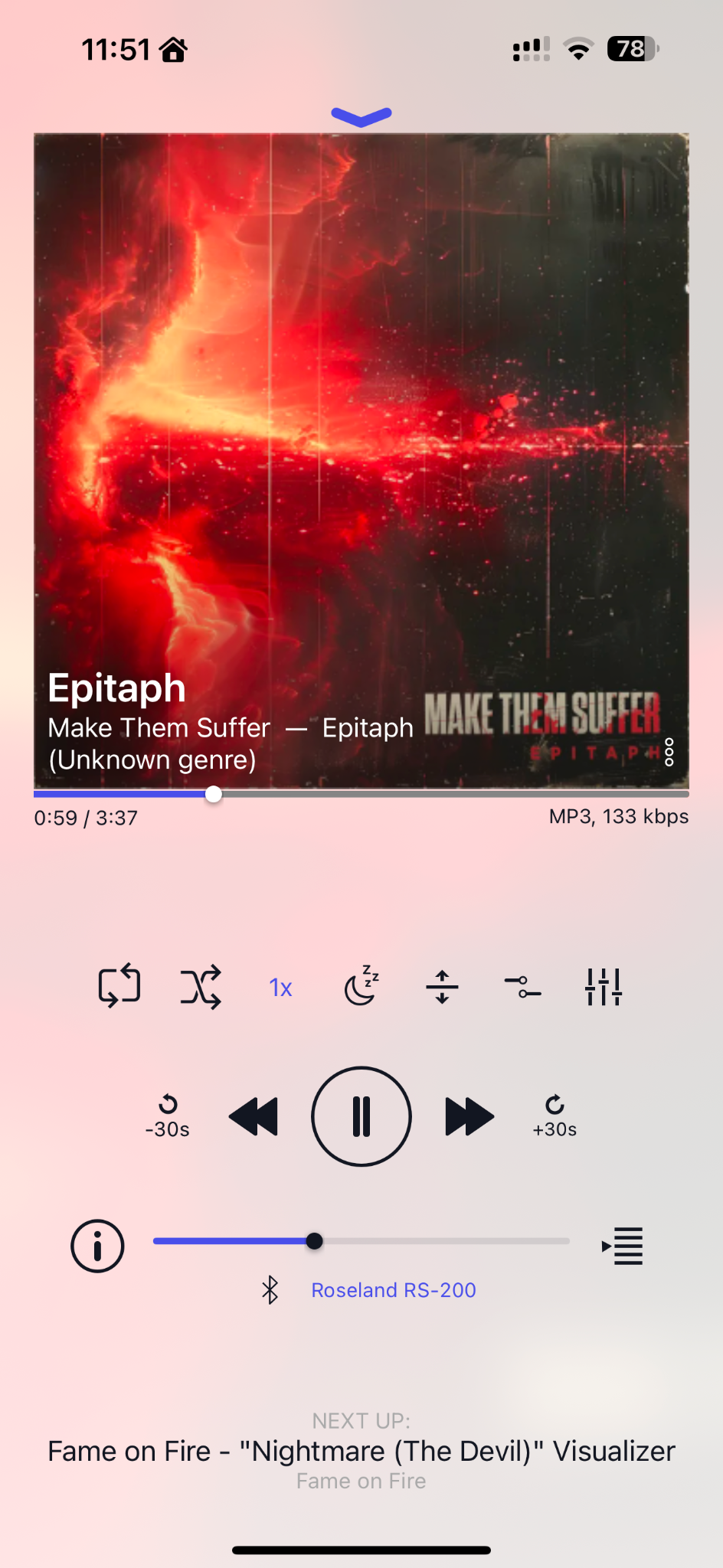The image size is (723, 1568).
Task: Skip to the next track
Action: pos(469,1116)
